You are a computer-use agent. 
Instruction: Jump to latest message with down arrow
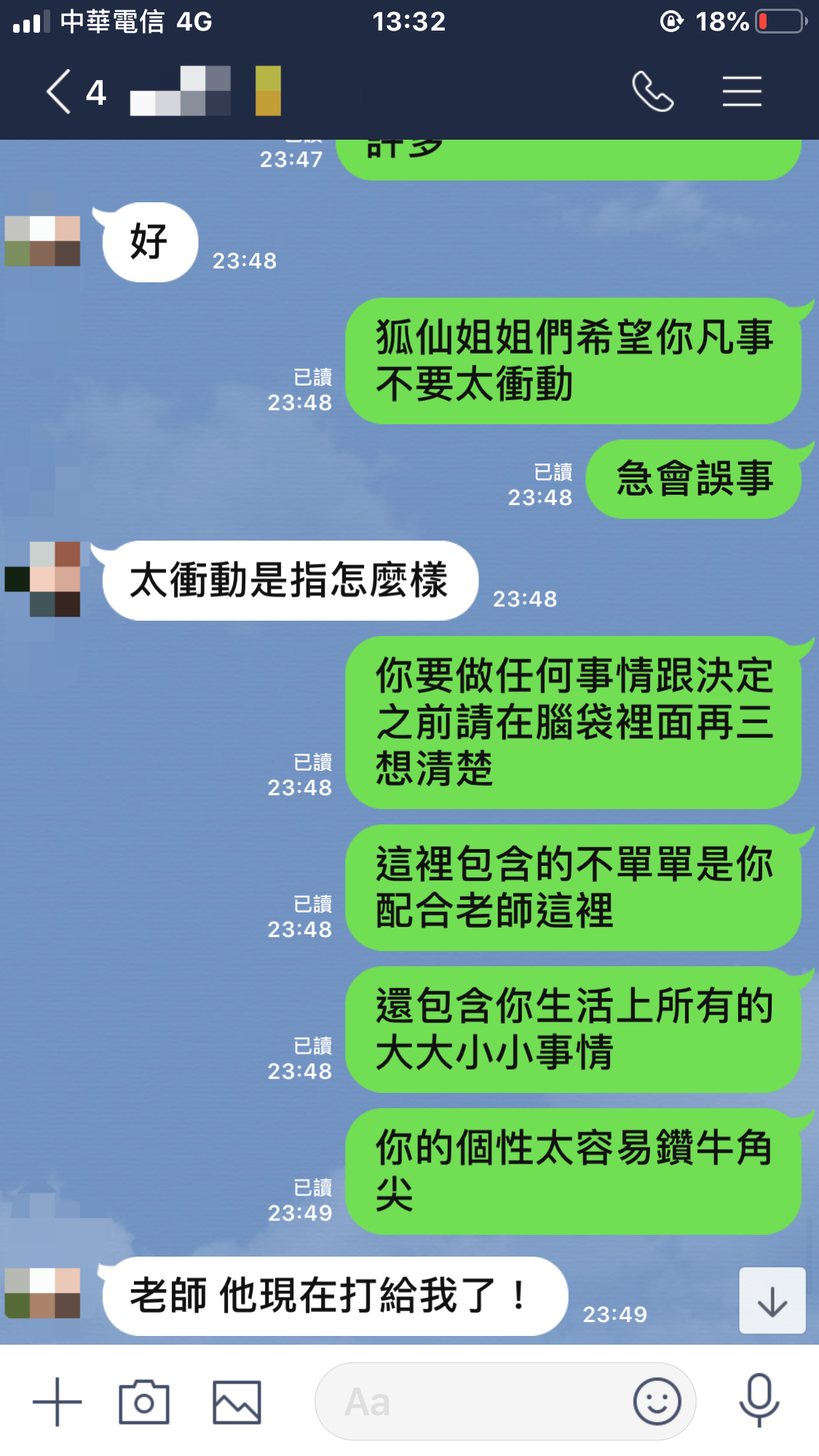coord(772,1300)
